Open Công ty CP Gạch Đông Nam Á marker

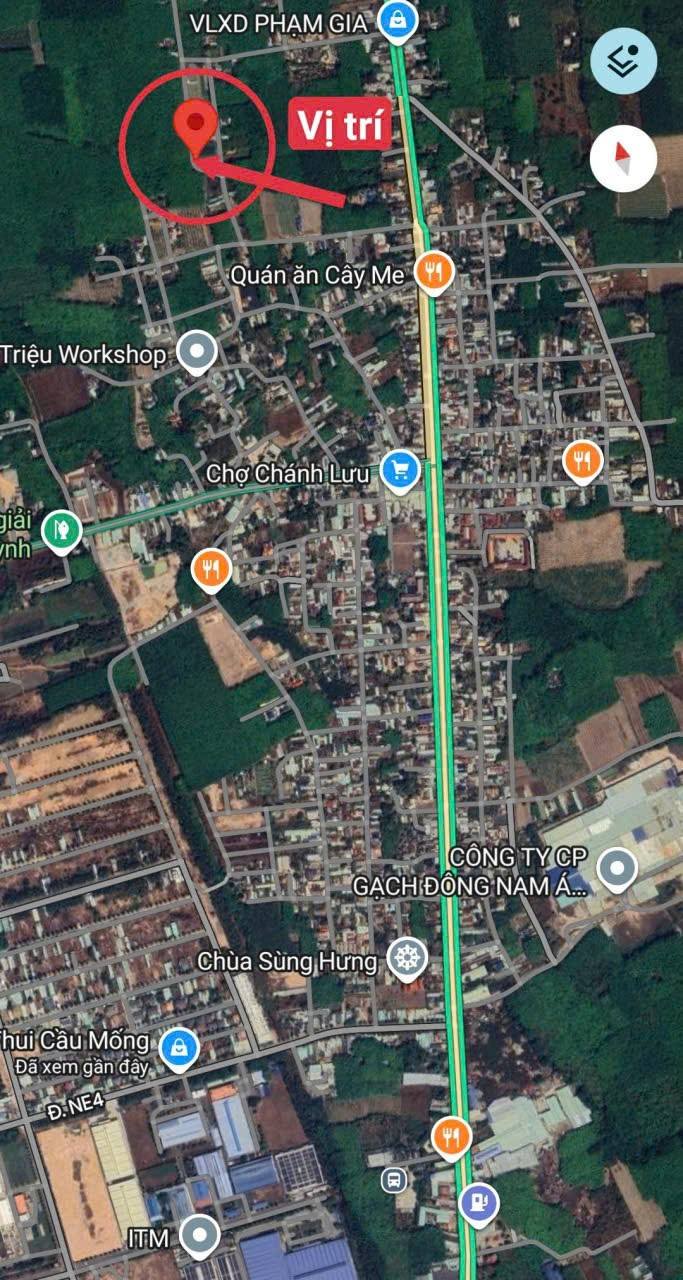(617, 869)
